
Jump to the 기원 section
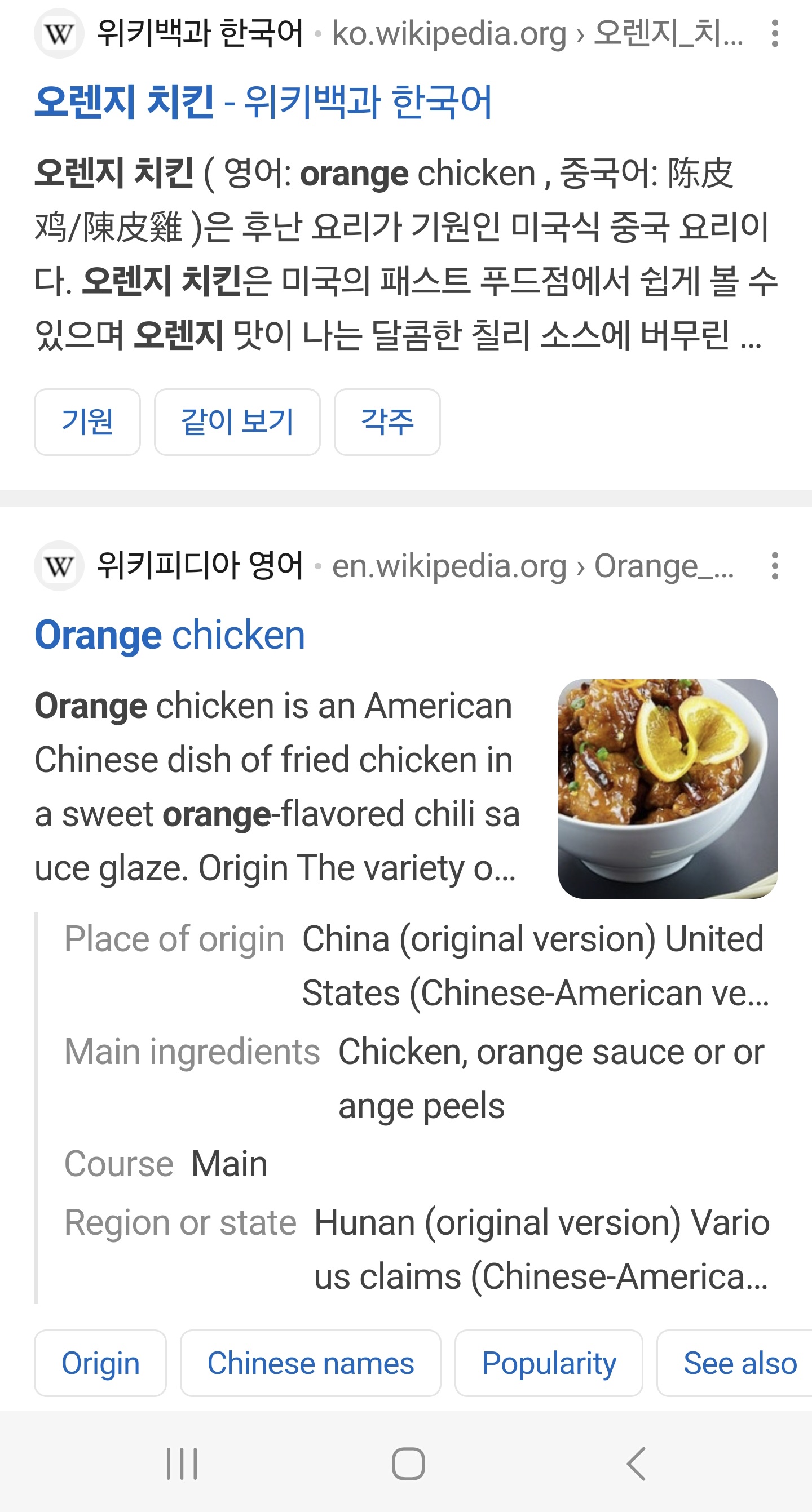[x=87, y=422]
